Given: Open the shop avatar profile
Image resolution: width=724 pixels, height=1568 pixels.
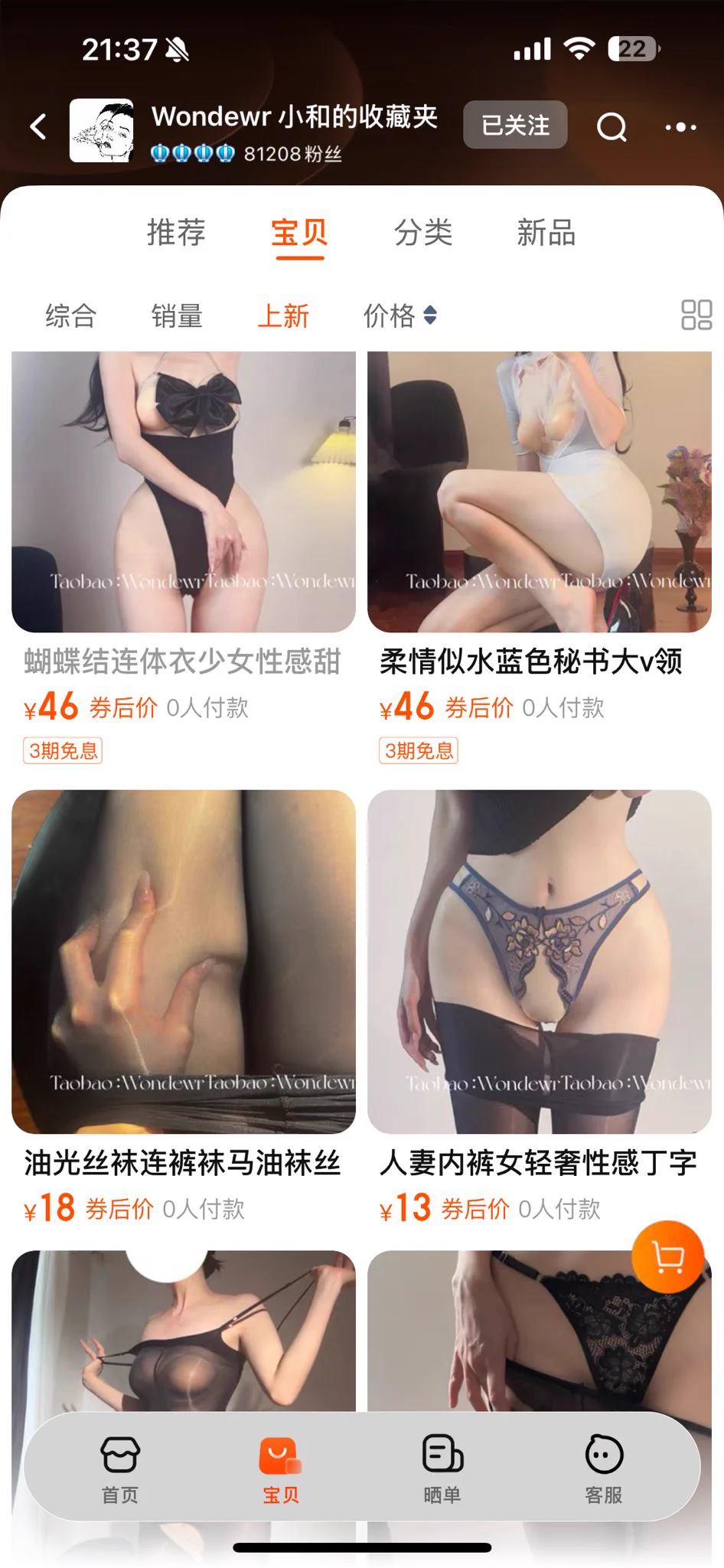Looking at the screenshot, I should point(102,130).
